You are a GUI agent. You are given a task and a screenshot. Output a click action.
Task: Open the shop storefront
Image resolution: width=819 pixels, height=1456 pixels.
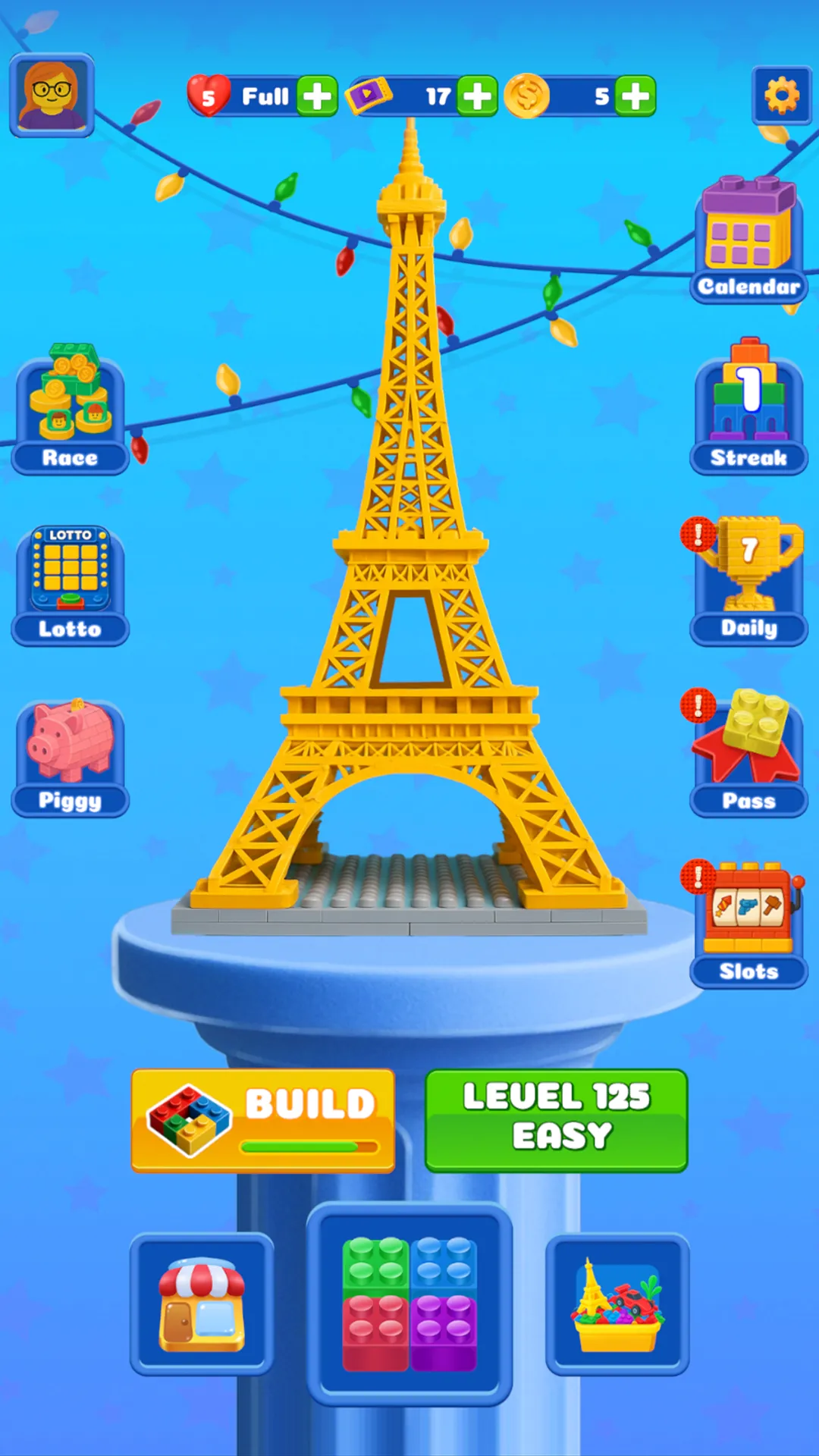click(202, 1301)
